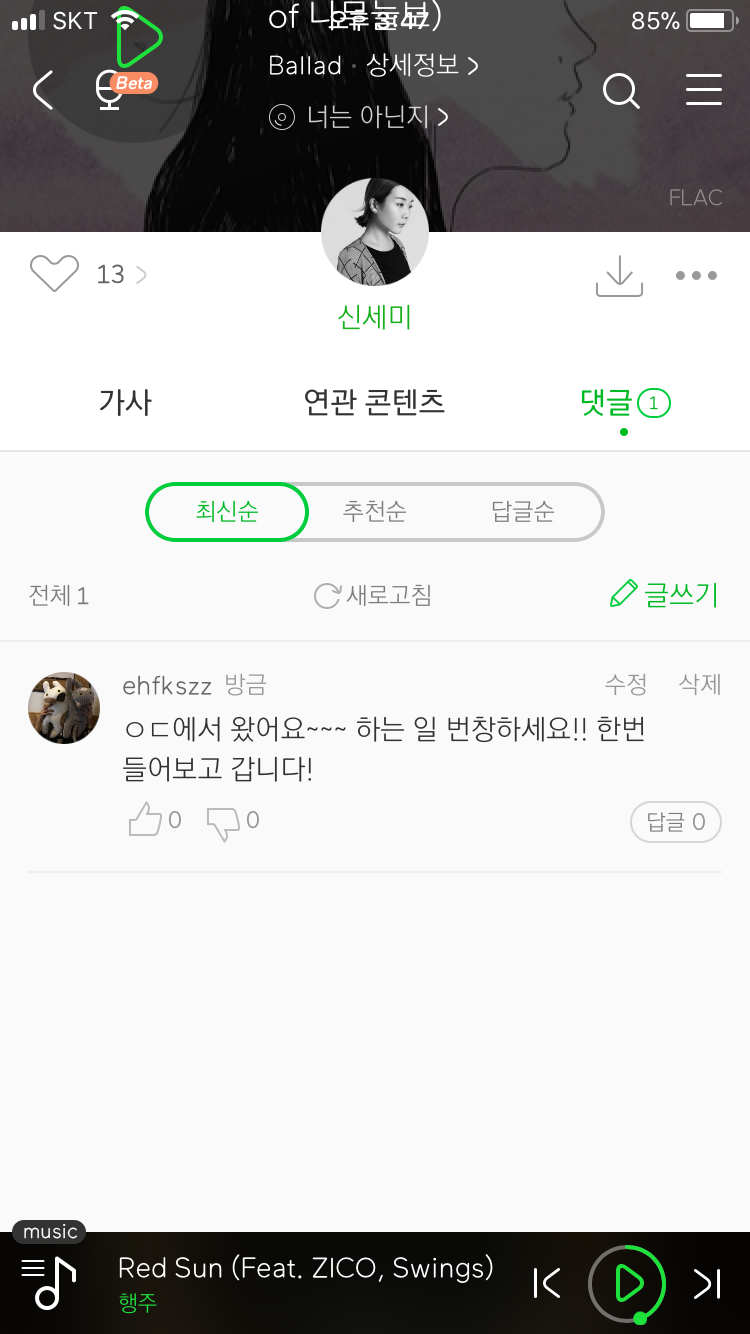750x1334 pixels.
Task: Open 답글 0 replies button
Action: click(676, 822)
